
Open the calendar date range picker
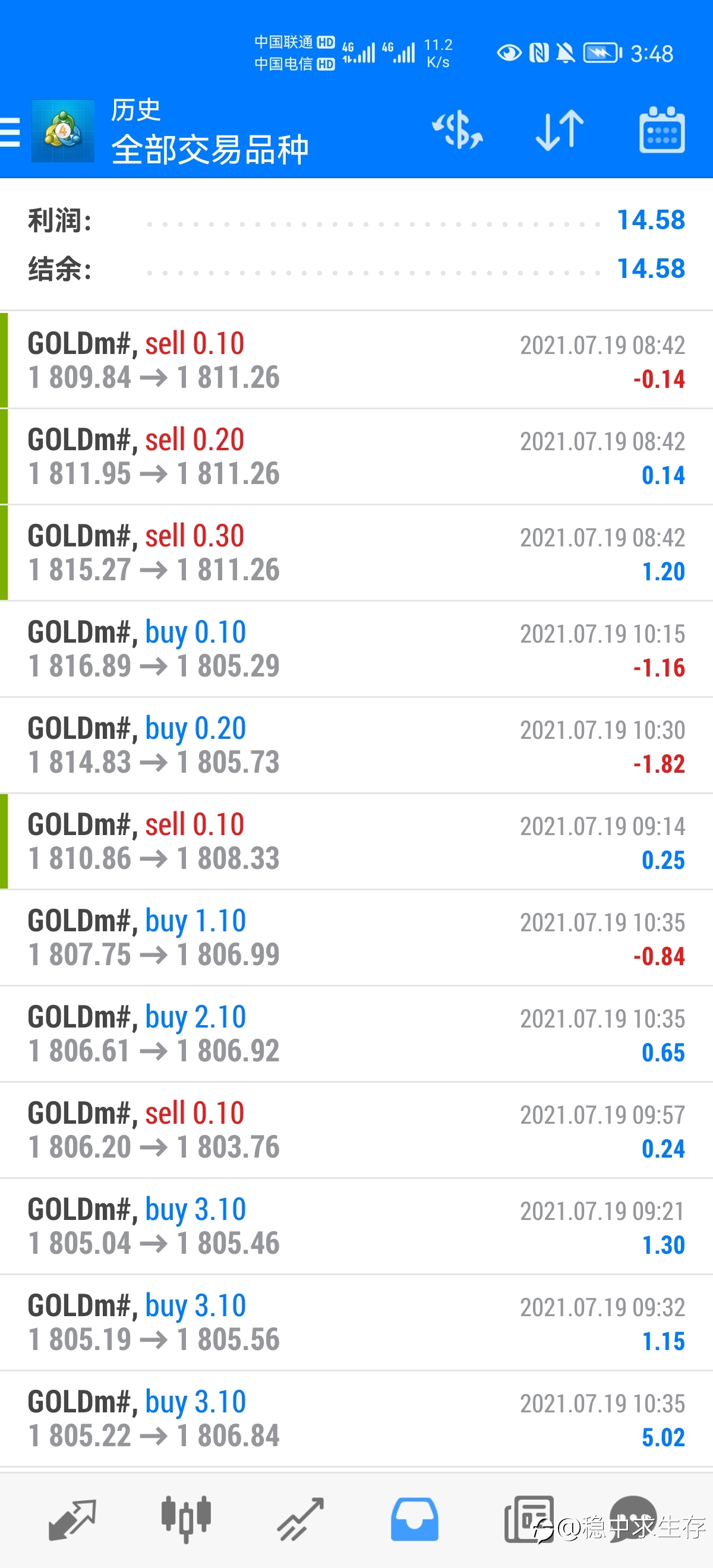(x=662, y=129)
